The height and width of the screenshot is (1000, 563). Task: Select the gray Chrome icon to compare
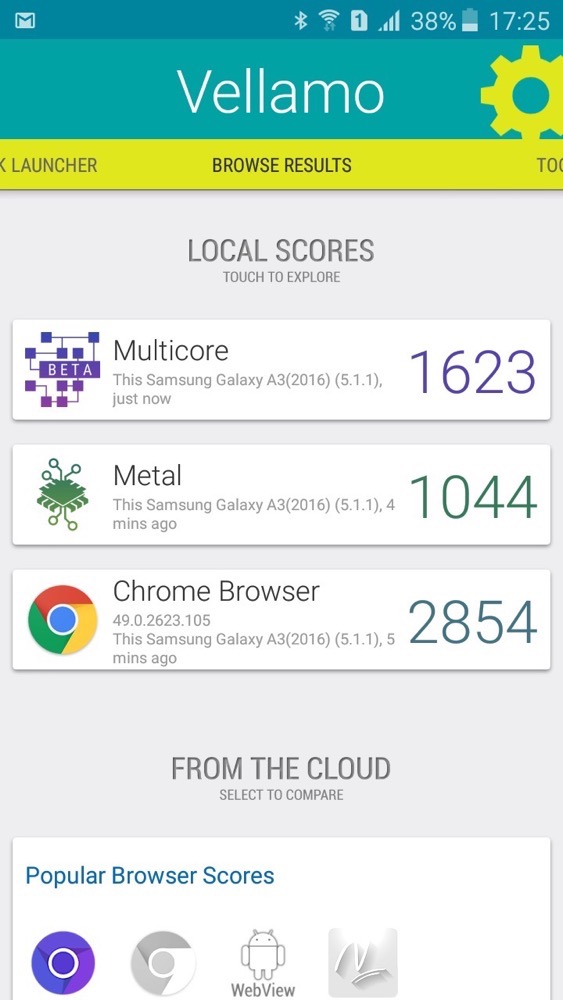[x=163, y=964]
